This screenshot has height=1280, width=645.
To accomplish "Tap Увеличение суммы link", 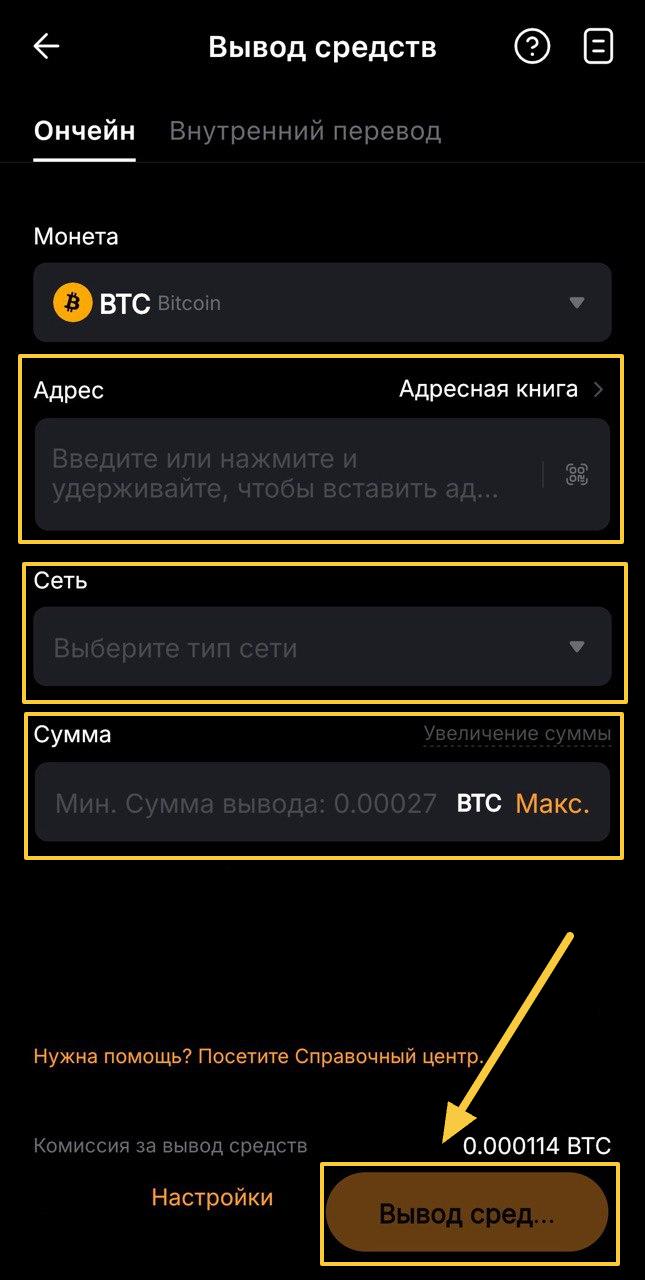I will pyautogui.click(x=516, y=734).
